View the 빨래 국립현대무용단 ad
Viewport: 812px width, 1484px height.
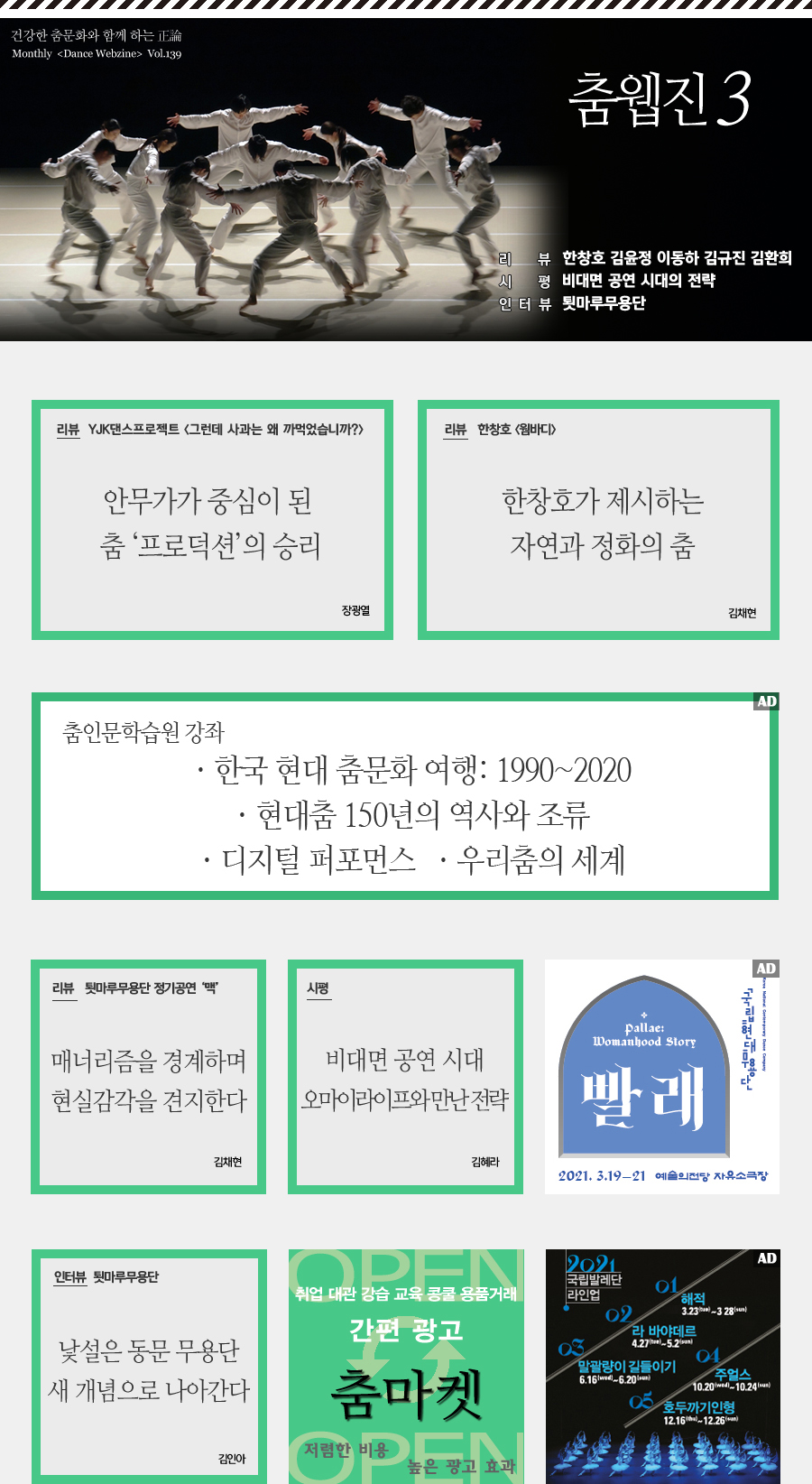(x=661, y=1077)
